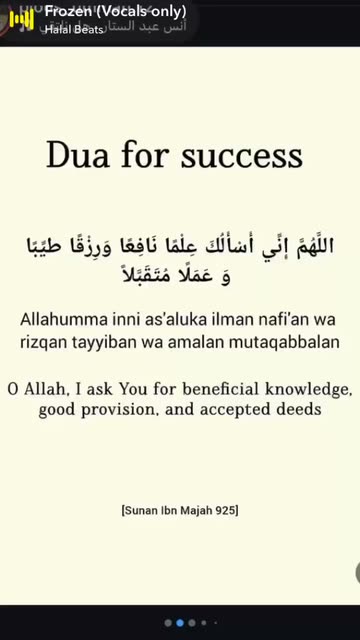Screen dimensions: 360x640
Task: Open the Frozen (Vocals only) music sticker
Action: 98,19
